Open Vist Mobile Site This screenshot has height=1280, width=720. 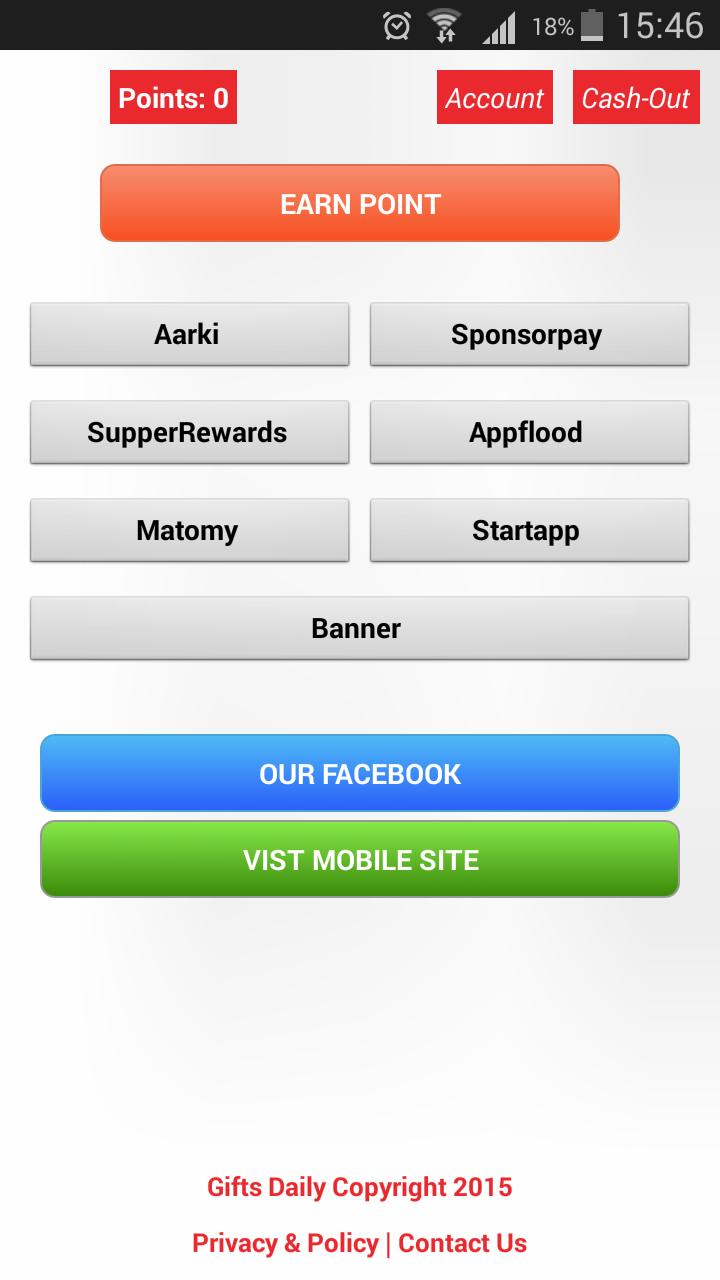(x=360, y=859)
